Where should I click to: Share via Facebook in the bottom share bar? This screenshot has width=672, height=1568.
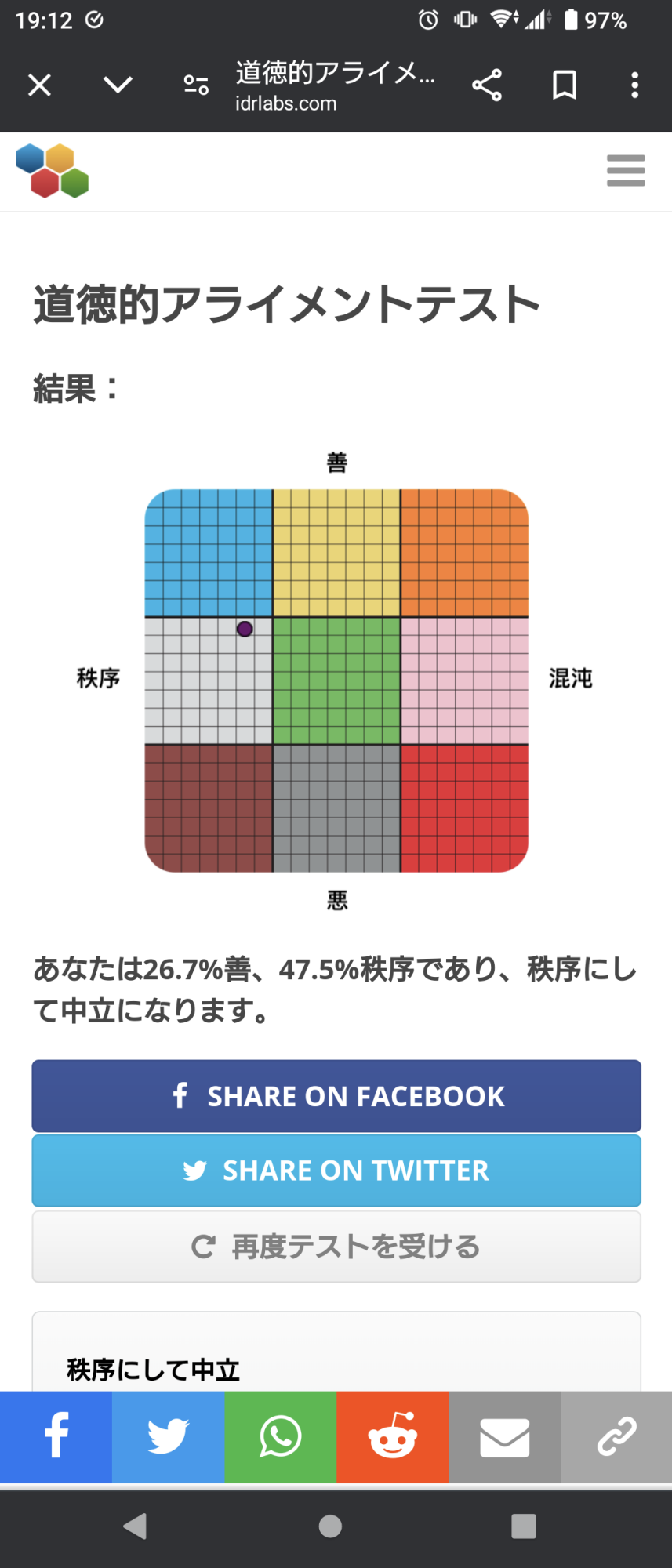56,1436
